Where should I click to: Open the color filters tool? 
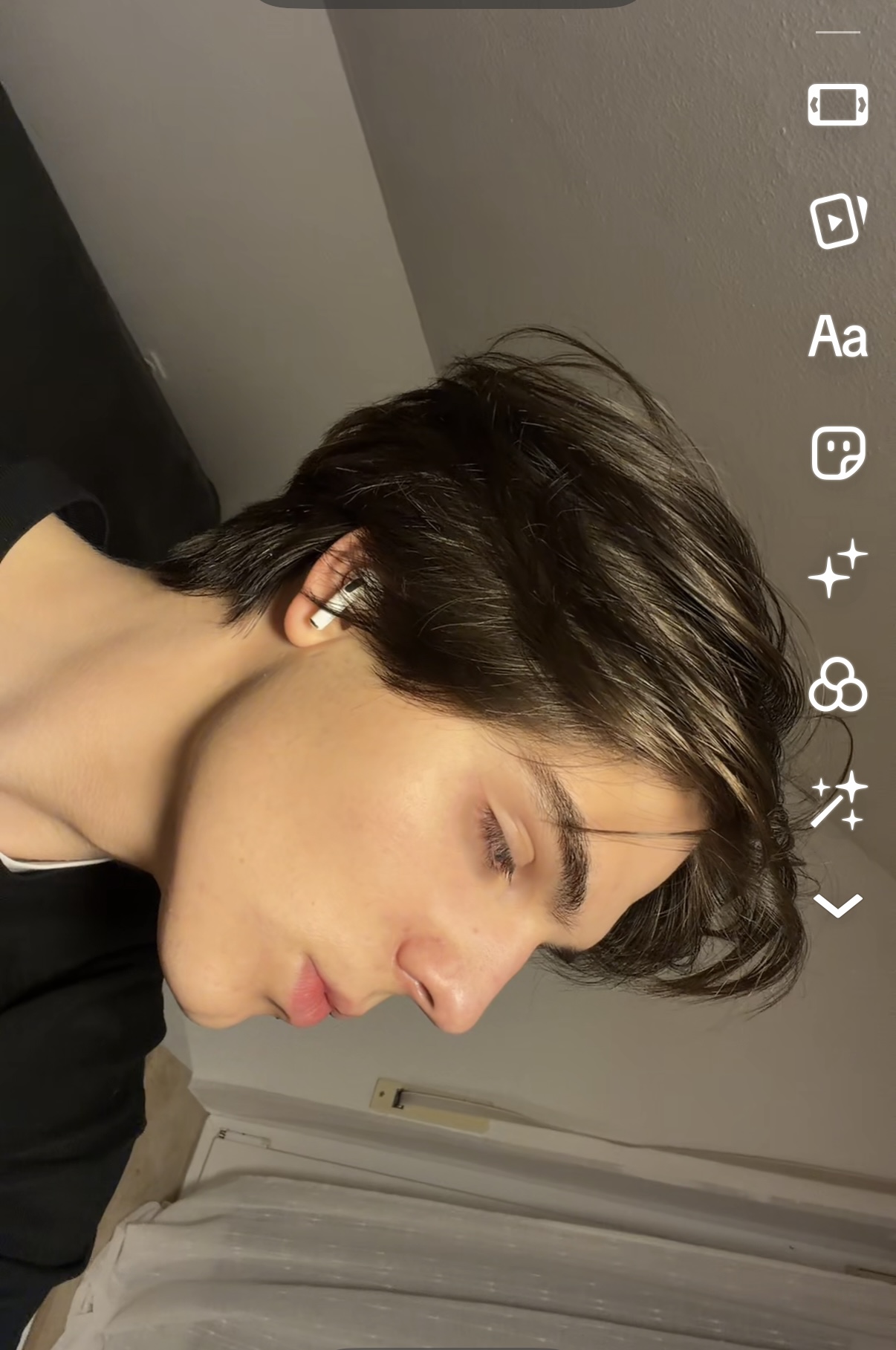pyautogui.click(x=837, y=685)
